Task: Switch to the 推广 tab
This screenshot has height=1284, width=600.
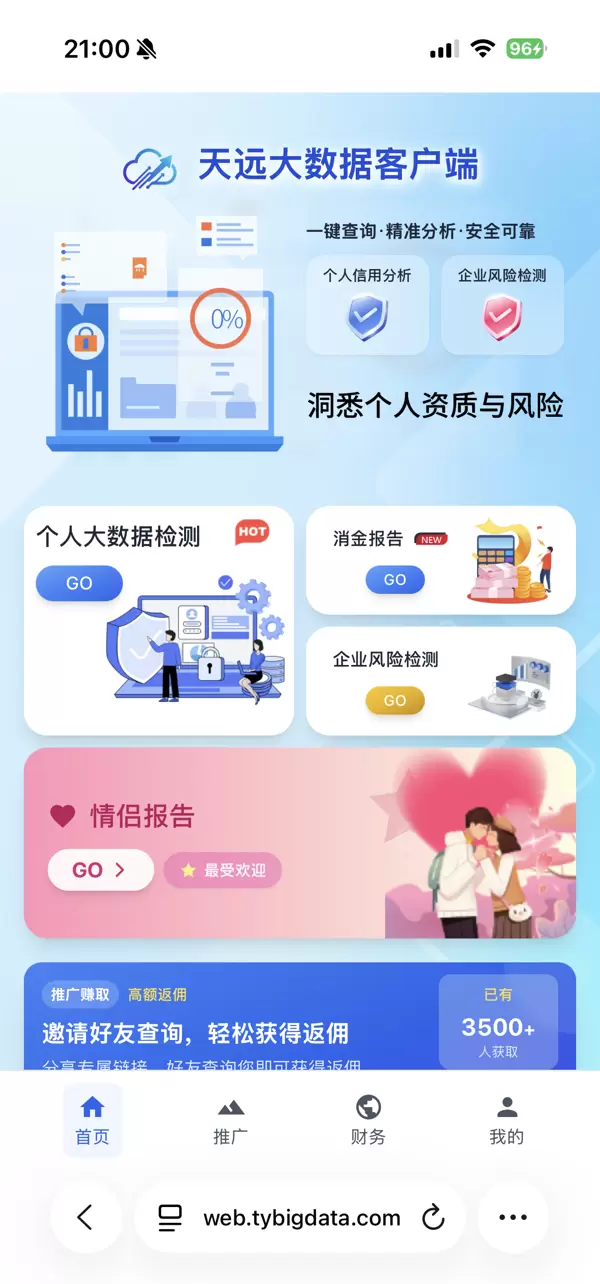Action: tap(230, 1120)
